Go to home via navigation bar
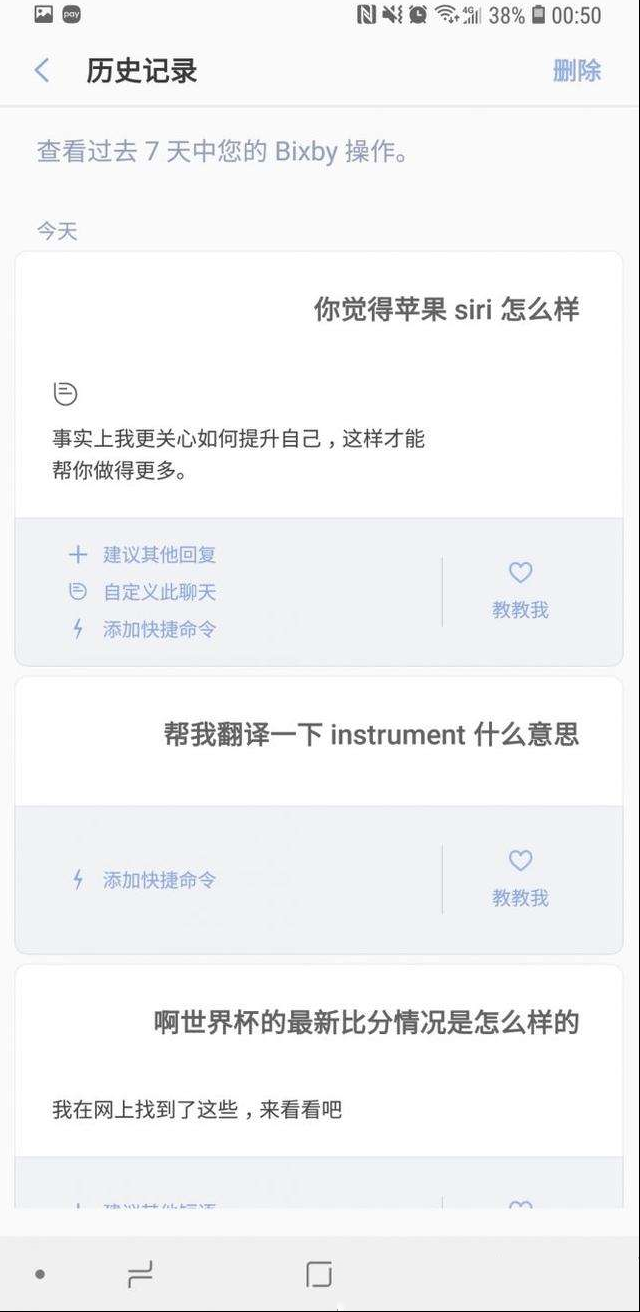The width and height of the screenshot is (640, 1312). [x=319, y=1274]
